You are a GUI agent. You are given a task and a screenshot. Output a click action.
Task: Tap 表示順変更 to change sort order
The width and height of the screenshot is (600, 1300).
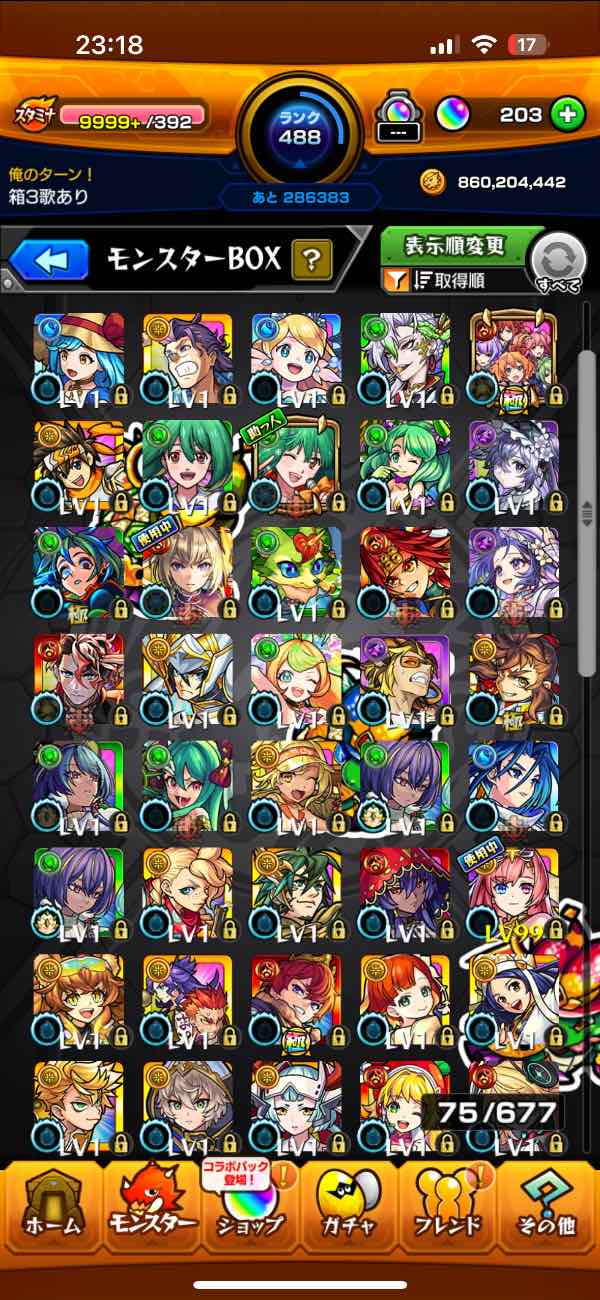pyautogui.click(x=453, y=246)
